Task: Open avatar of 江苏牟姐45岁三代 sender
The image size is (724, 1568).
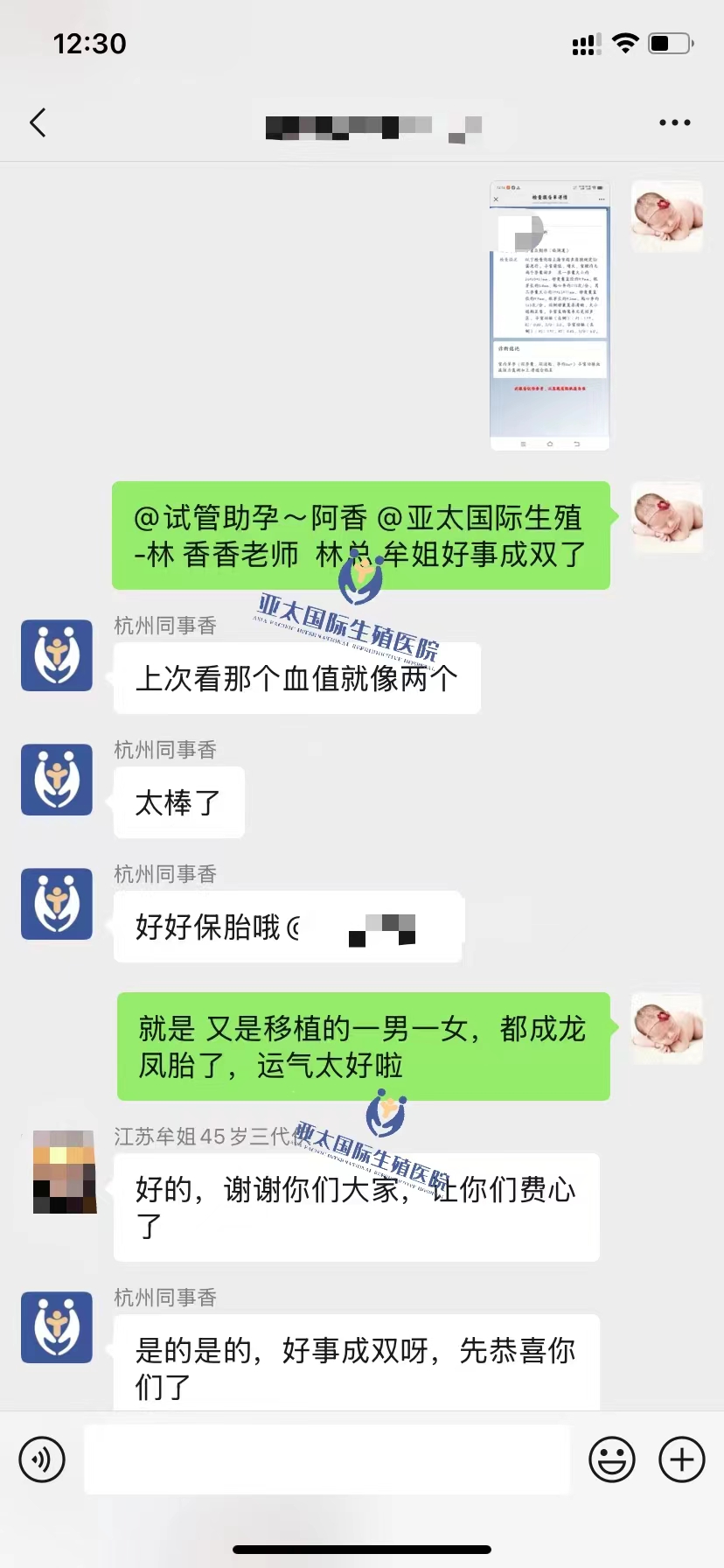Action: [64, 1172]
